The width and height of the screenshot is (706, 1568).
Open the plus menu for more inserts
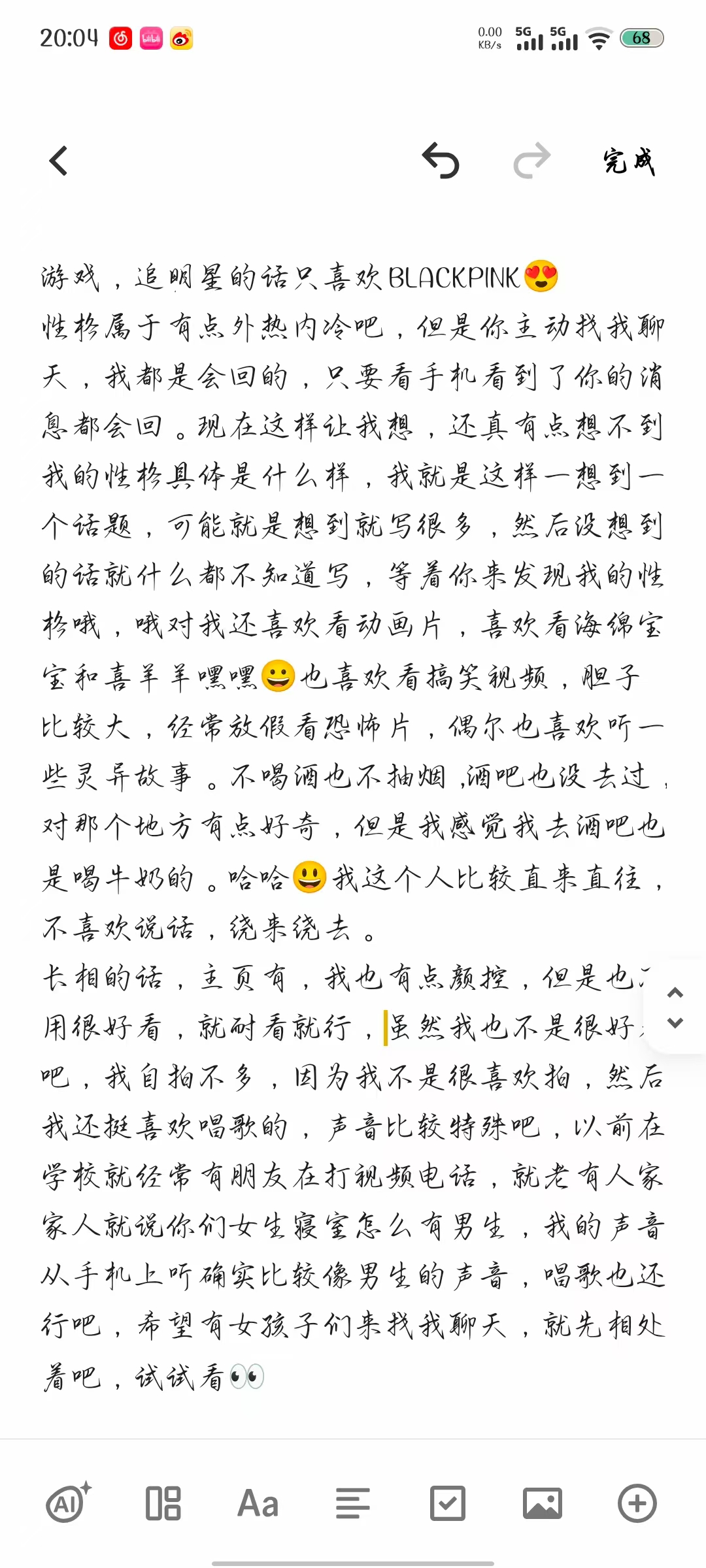click(x=637, y=1503)
